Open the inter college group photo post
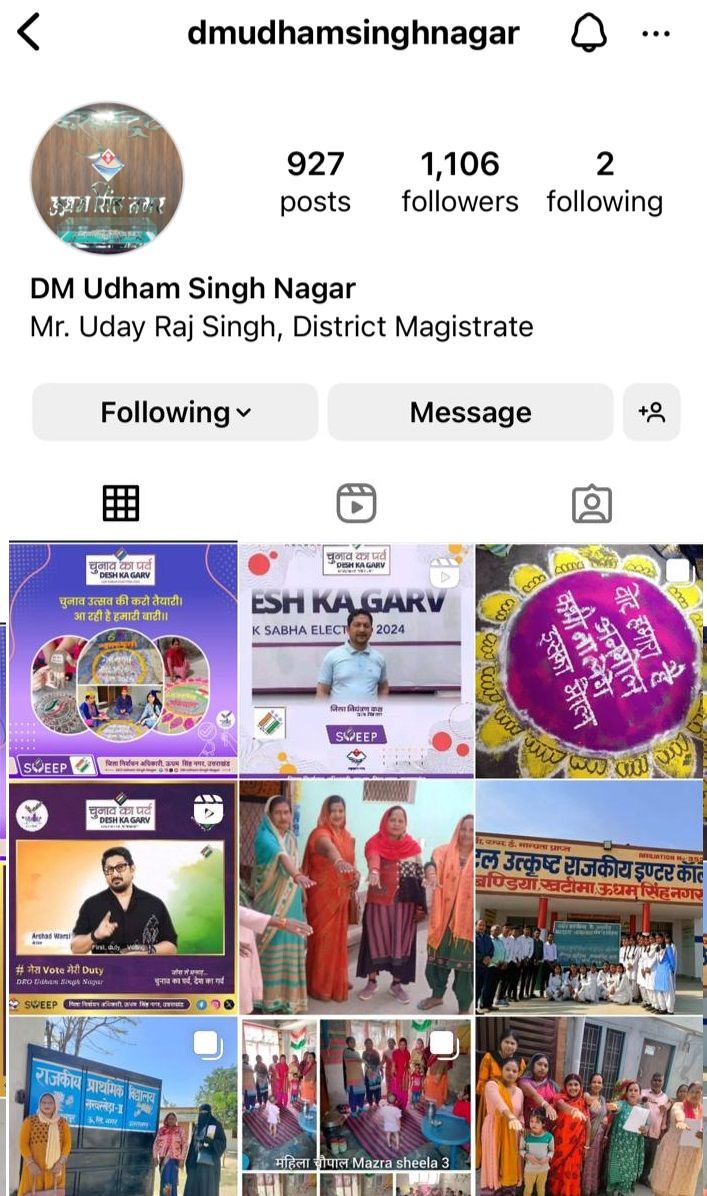 coord(589,897)
